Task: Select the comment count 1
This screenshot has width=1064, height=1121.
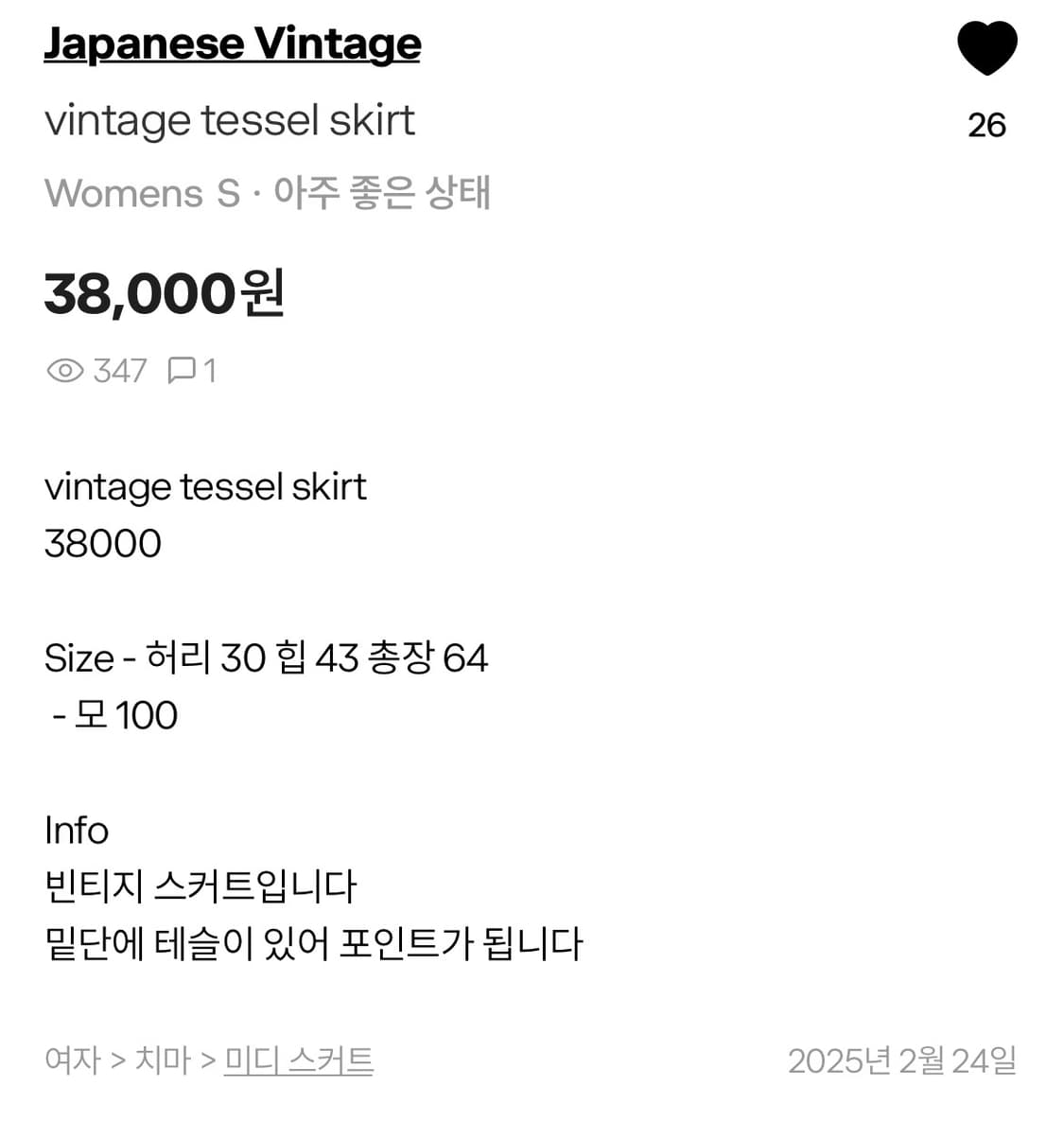Action: (x=208, y=371)
